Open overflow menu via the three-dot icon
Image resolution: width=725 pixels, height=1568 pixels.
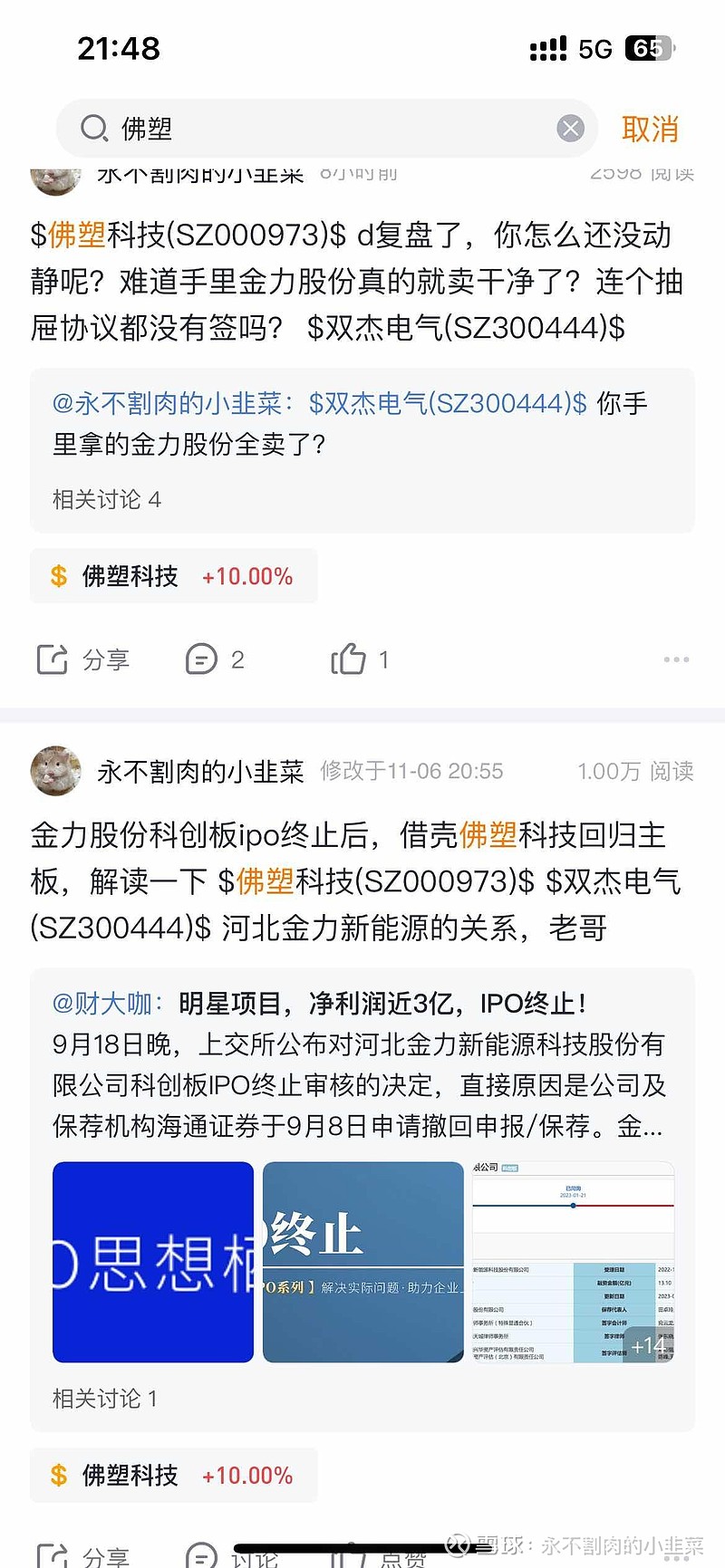coord(676,659)
